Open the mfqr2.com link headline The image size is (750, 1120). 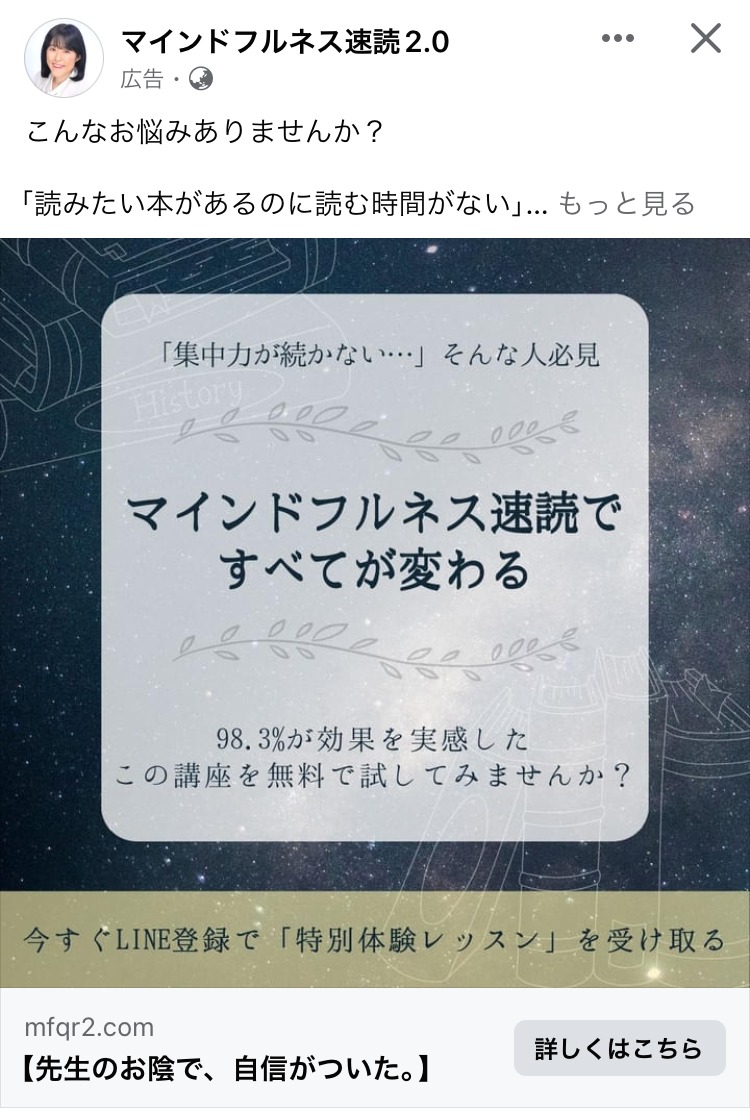point(227,1071)
